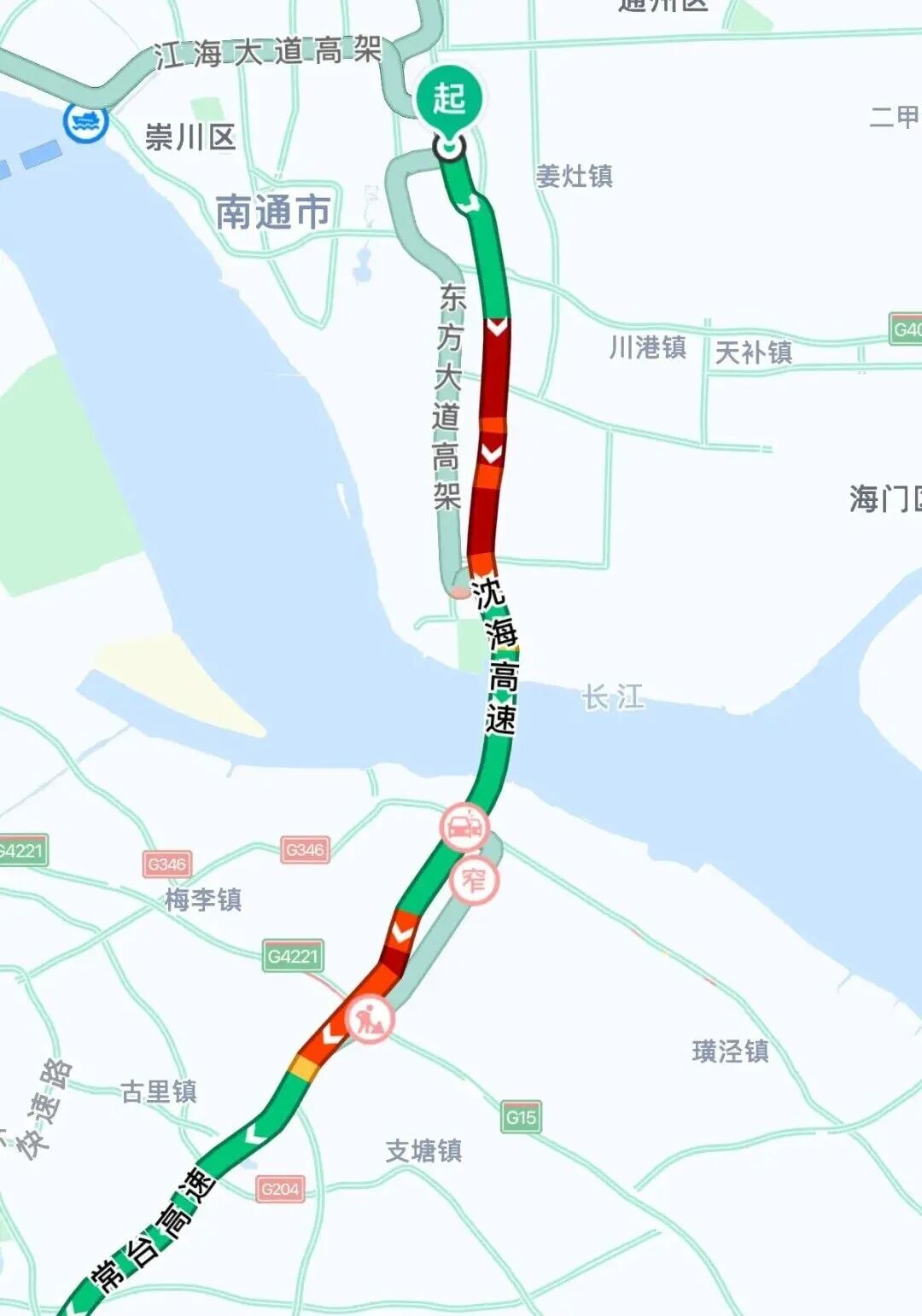Screen dimensions: 922x1316
Task: Tap the narrow road warning marker
Action: (474, 881)
